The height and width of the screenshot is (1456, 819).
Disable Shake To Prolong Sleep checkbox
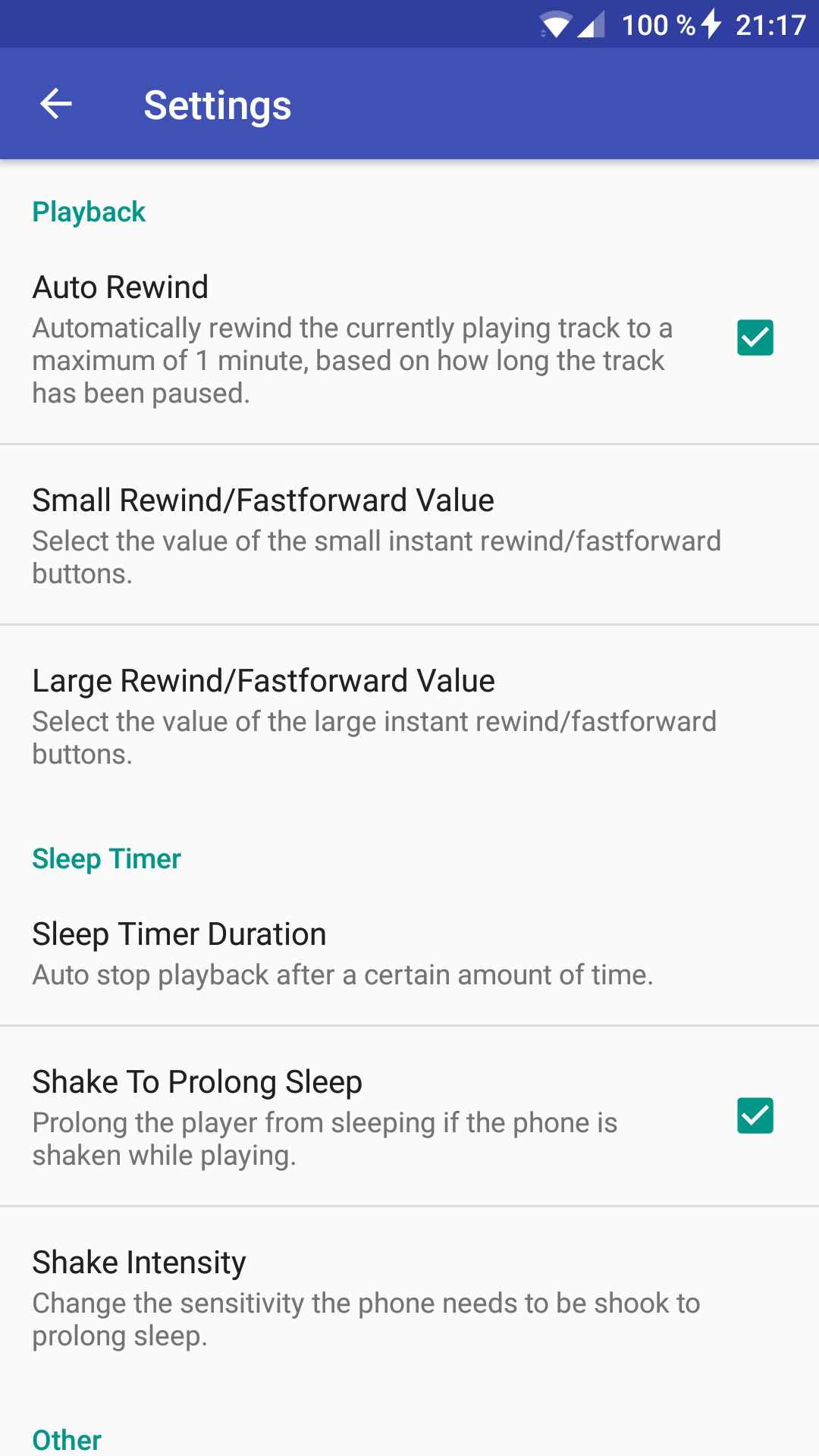pyautogui.click(x=755, y=1116)
